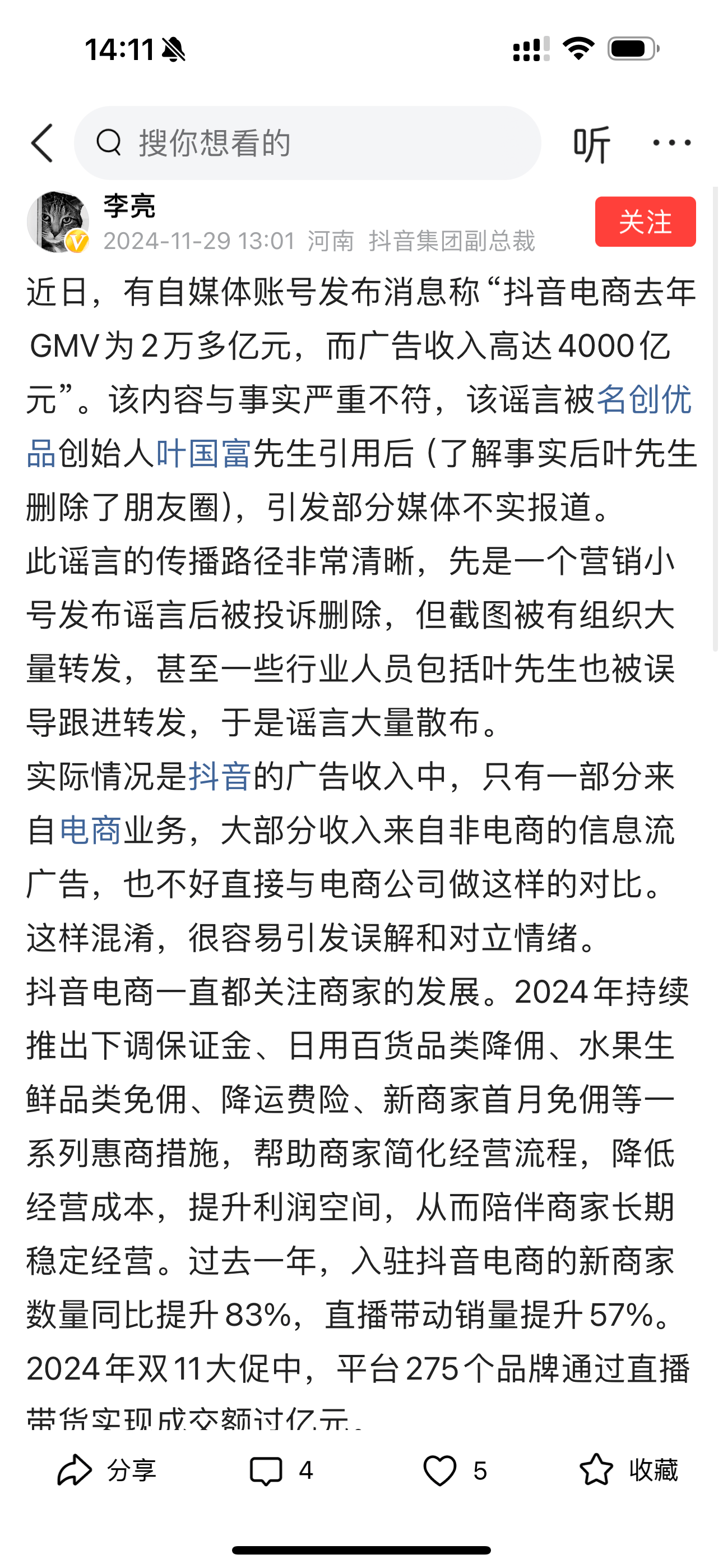Go back using the top-left arrow
The height and width of the screenshot is (1568, 723).
click(43, 144)
